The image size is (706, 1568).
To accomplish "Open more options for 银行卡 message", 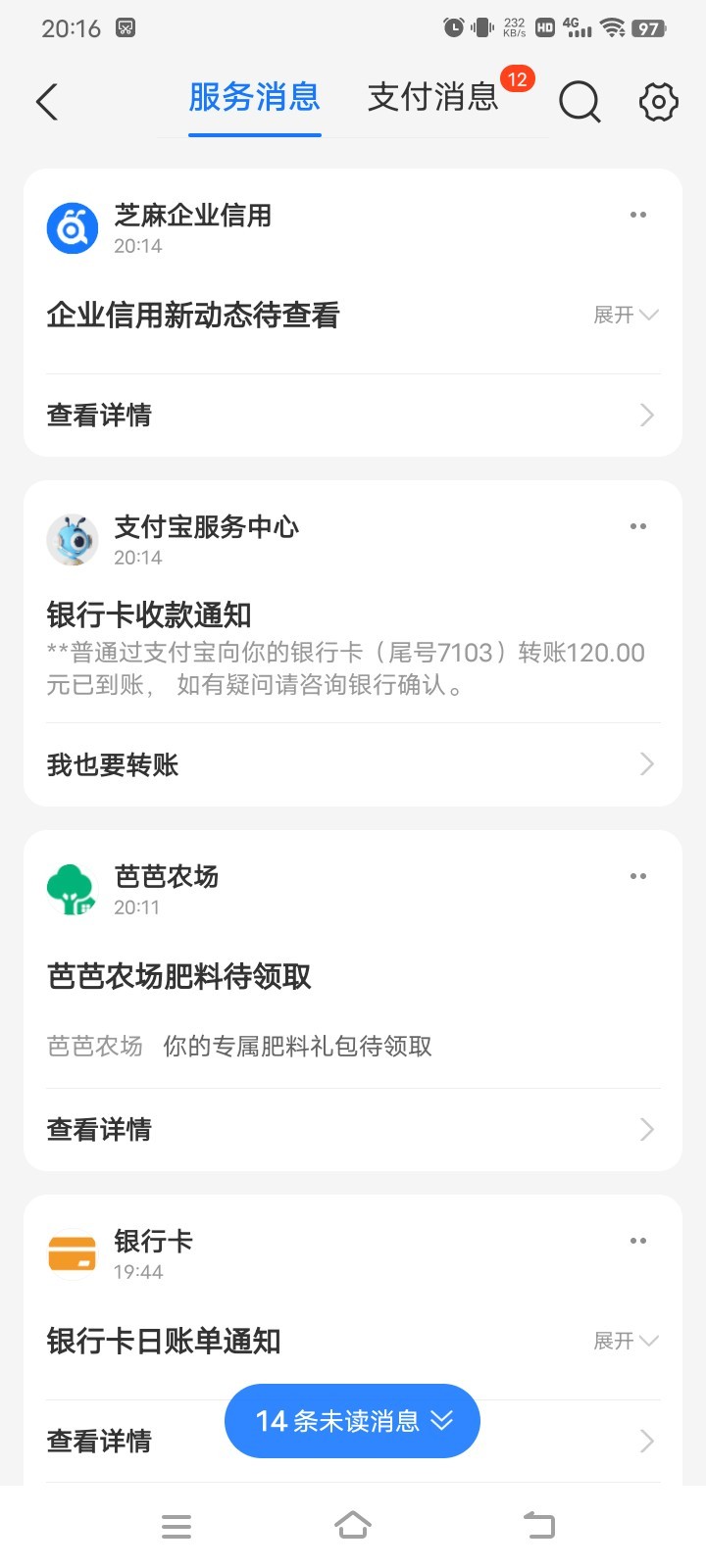I will (x=637, y=1241).
